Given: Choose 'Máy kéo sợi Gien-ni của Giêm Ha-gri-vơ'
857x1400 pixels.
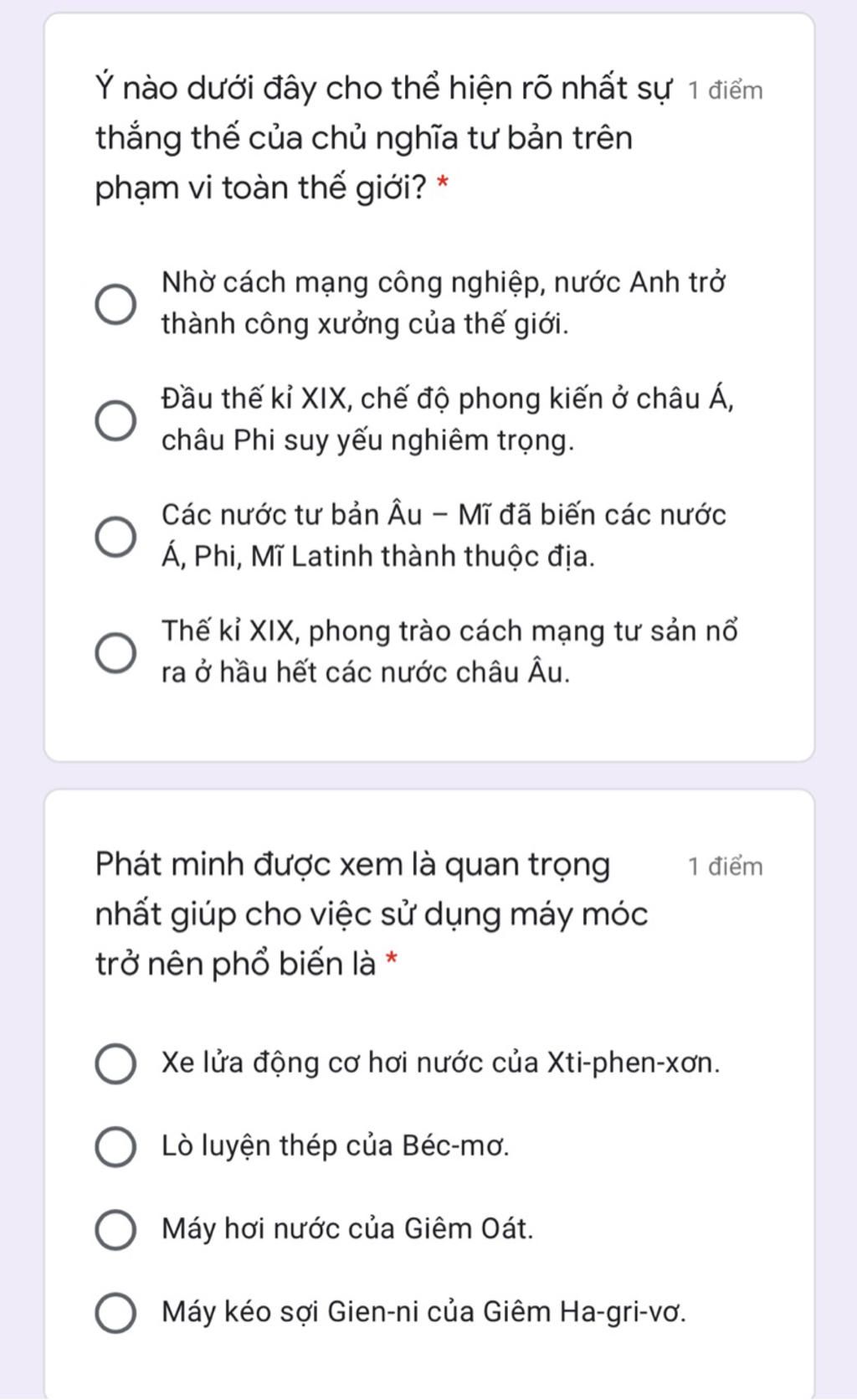Looking at the screenshot, I should click(x=115, y=1312).
